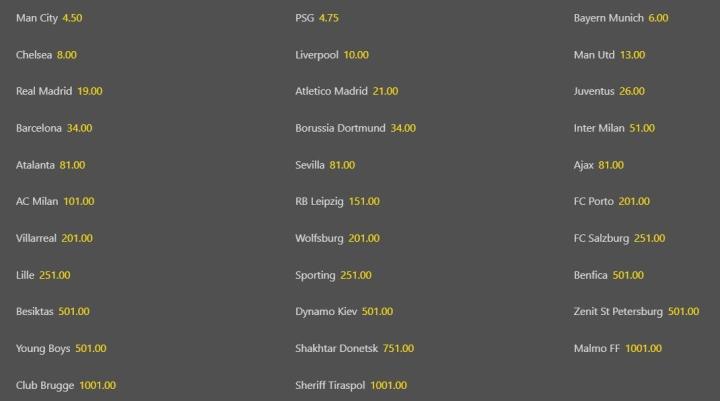Choose Ajax at 81.00 odds
This screenshot has width=720, height=401.
[610, 165]
